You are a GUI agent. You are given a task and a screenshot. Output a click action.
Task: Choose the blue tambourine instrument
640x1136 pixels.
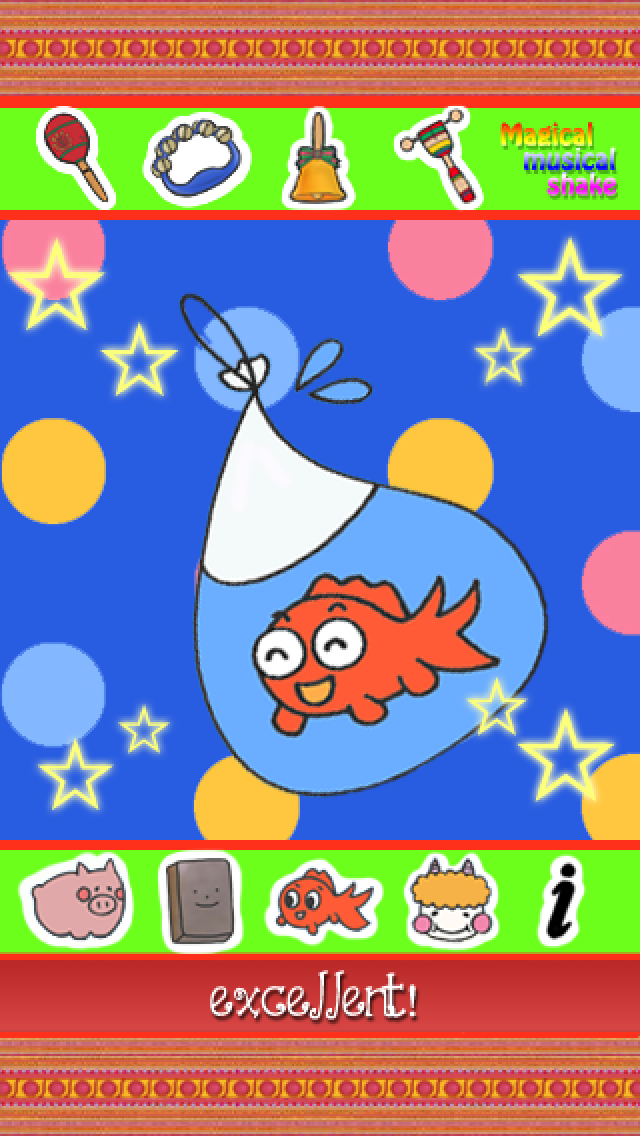click(197, 160)
